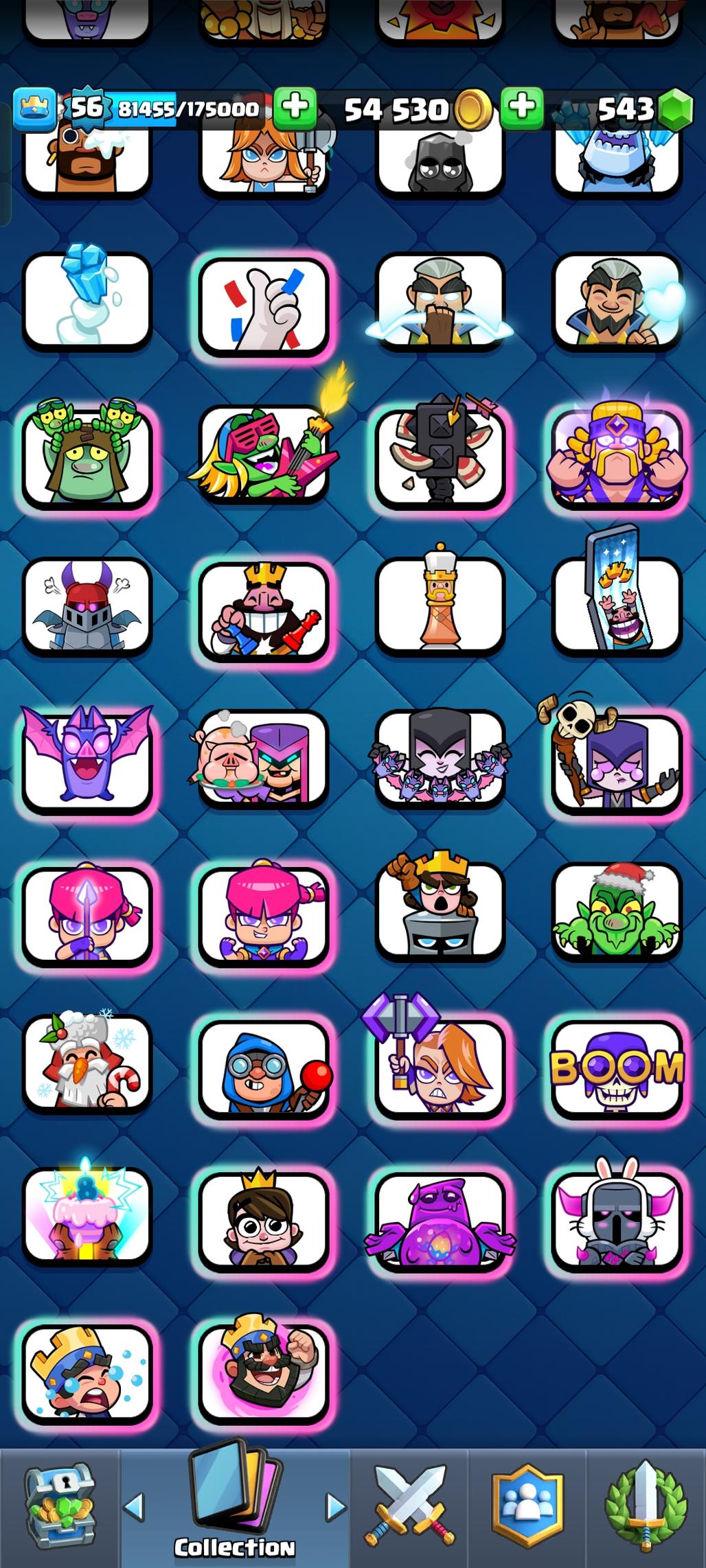Choose the bunny-eared dark knight emote

coord(617,1219)
